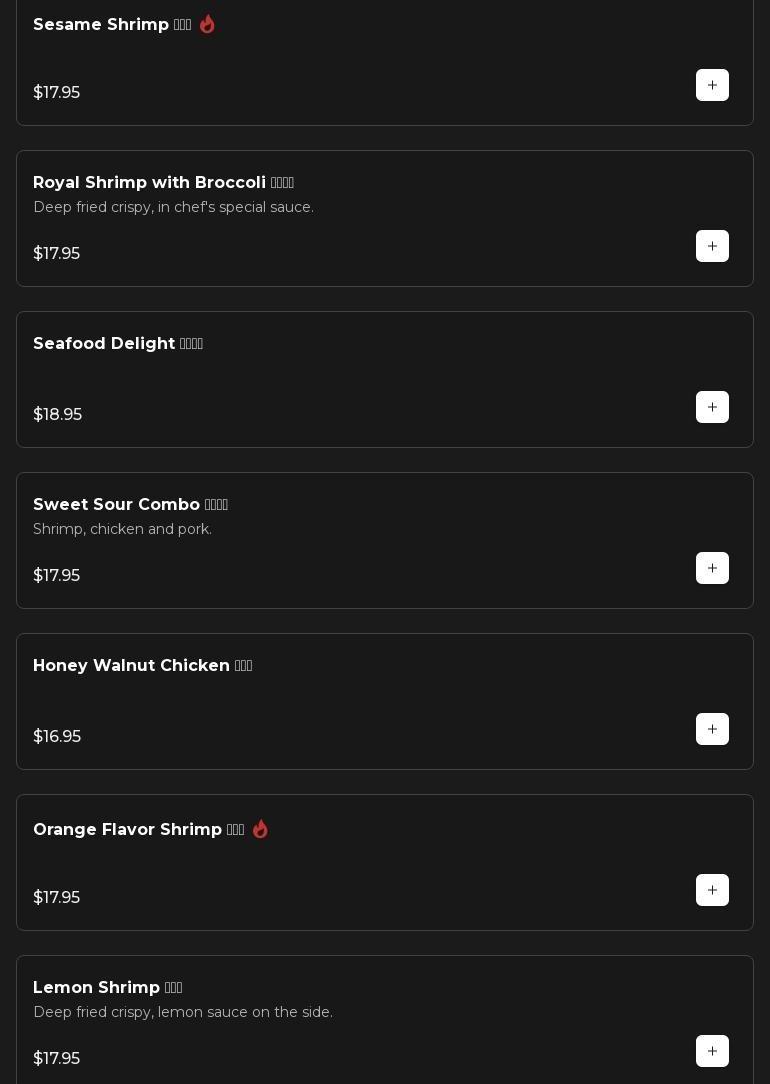
Task: Add Sesame Shrimp to the order
Action: [x=712, y=85]
